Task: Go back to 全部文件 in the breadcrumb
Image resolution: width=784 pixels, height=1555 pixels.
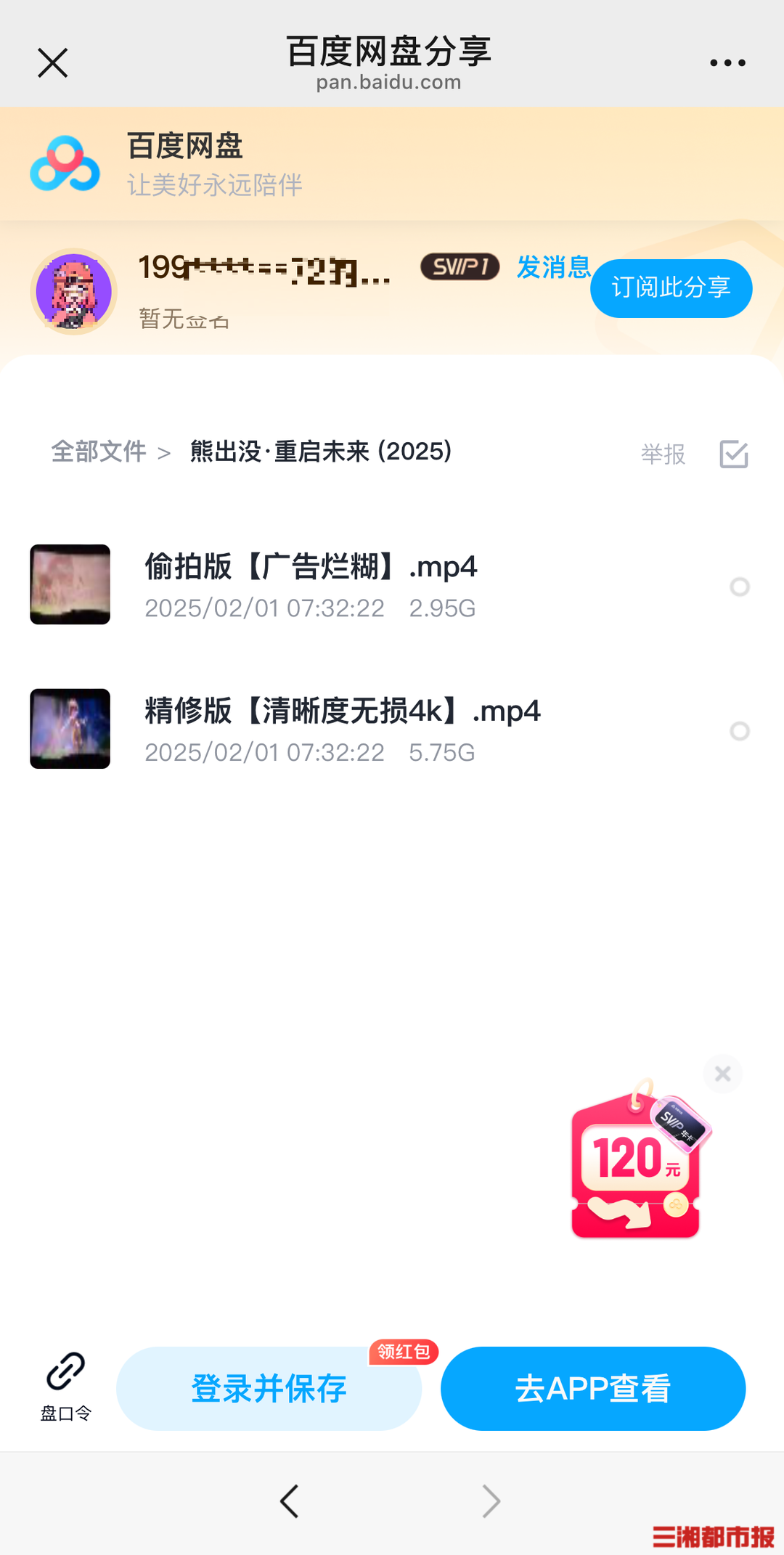Action: (x=99, y=452)
